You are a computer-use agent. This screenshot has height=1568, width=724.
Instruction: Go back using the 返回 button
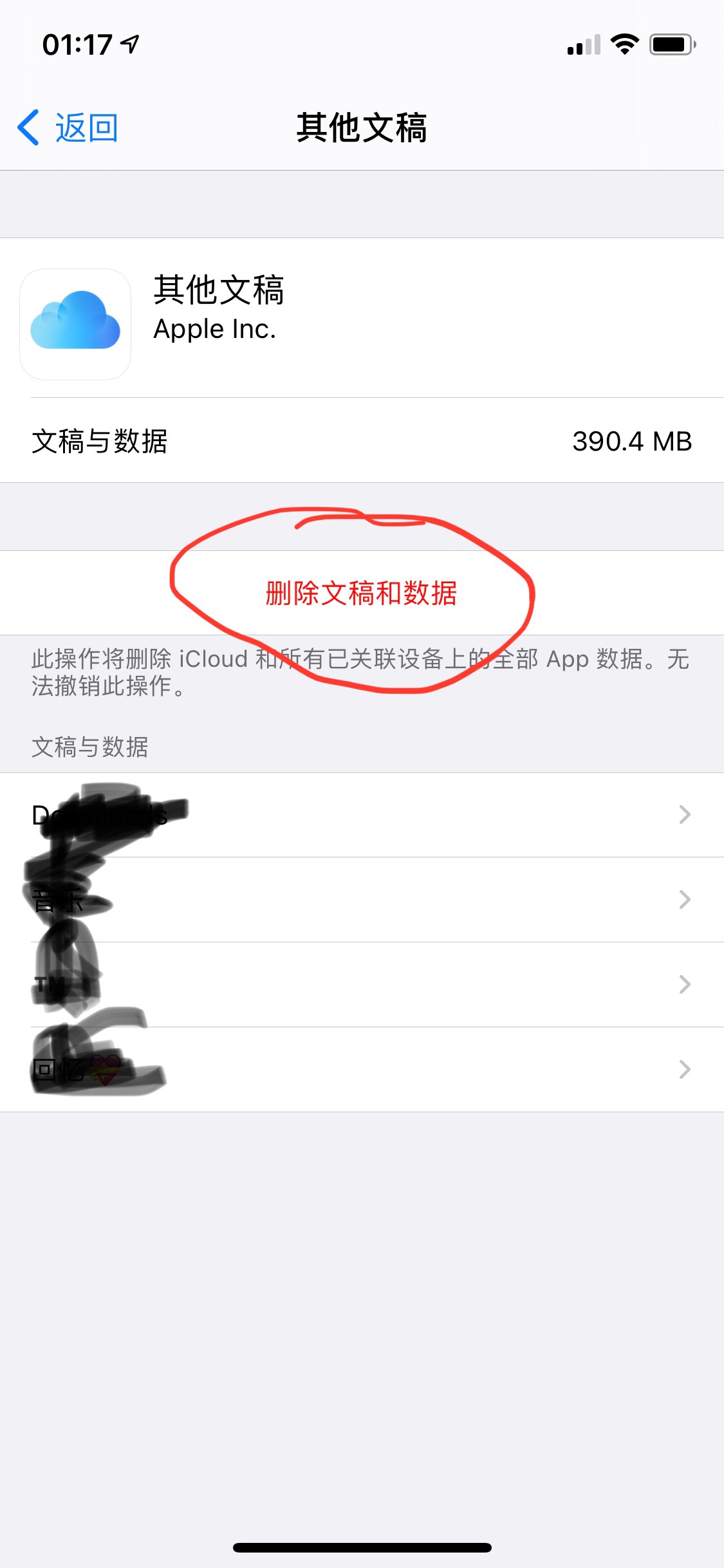tap(68, 127)
